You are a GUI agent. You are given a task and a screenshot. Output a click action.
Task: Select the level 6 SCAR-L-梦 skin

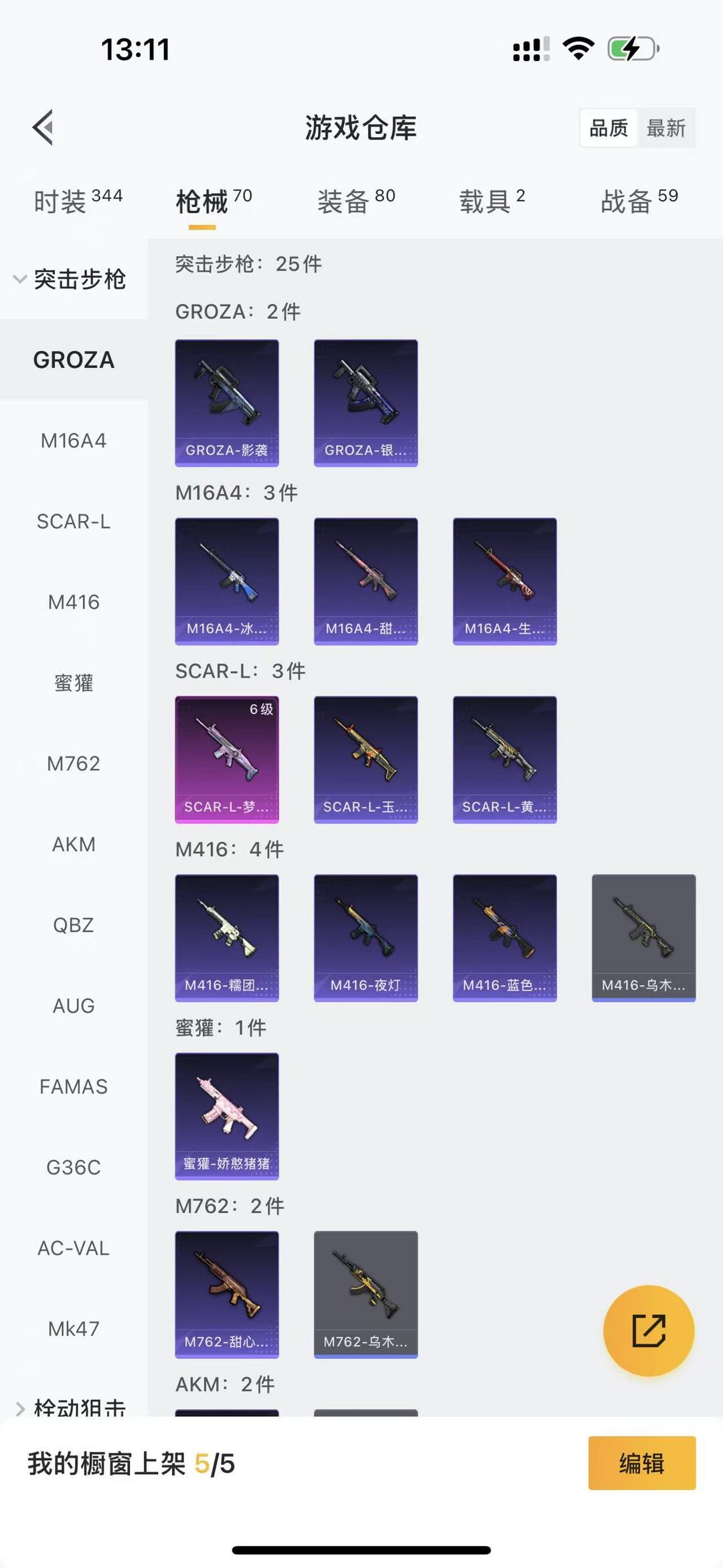(x=227, y=759)
